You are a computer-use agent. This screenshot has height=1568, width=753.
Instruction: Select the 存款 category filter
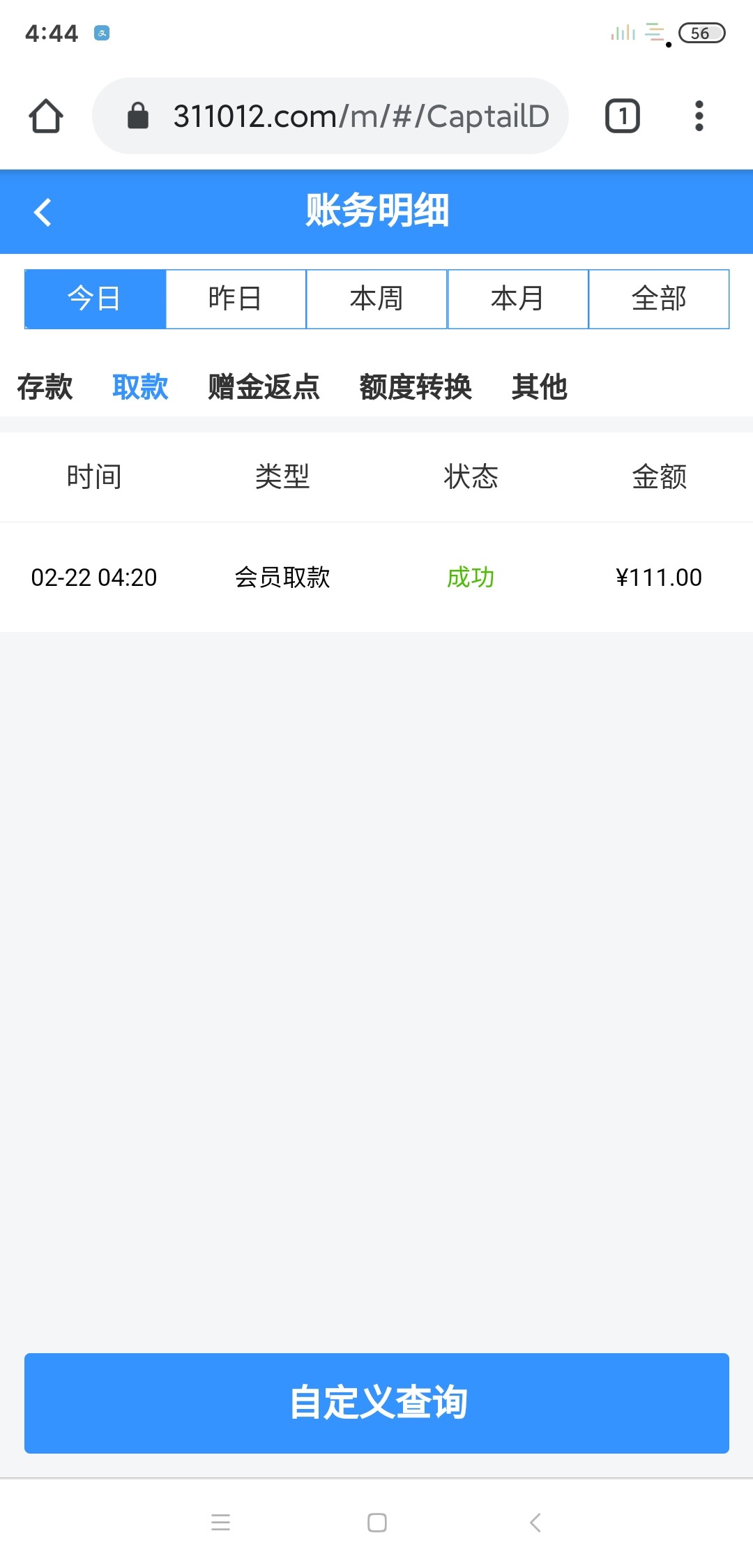45,388
